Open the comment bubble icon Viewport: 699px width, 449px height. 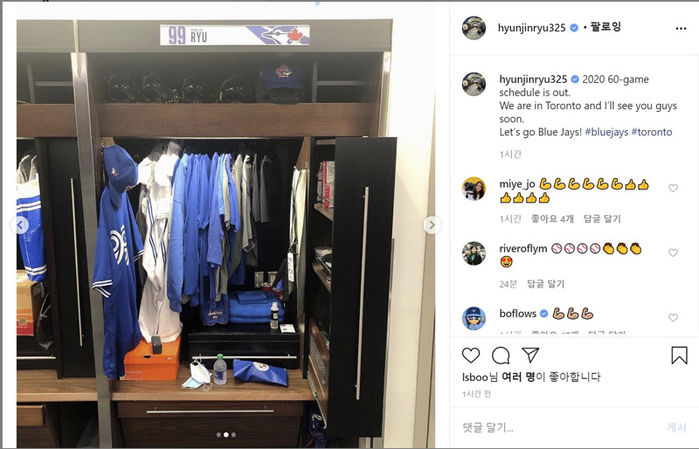[501, 355]
